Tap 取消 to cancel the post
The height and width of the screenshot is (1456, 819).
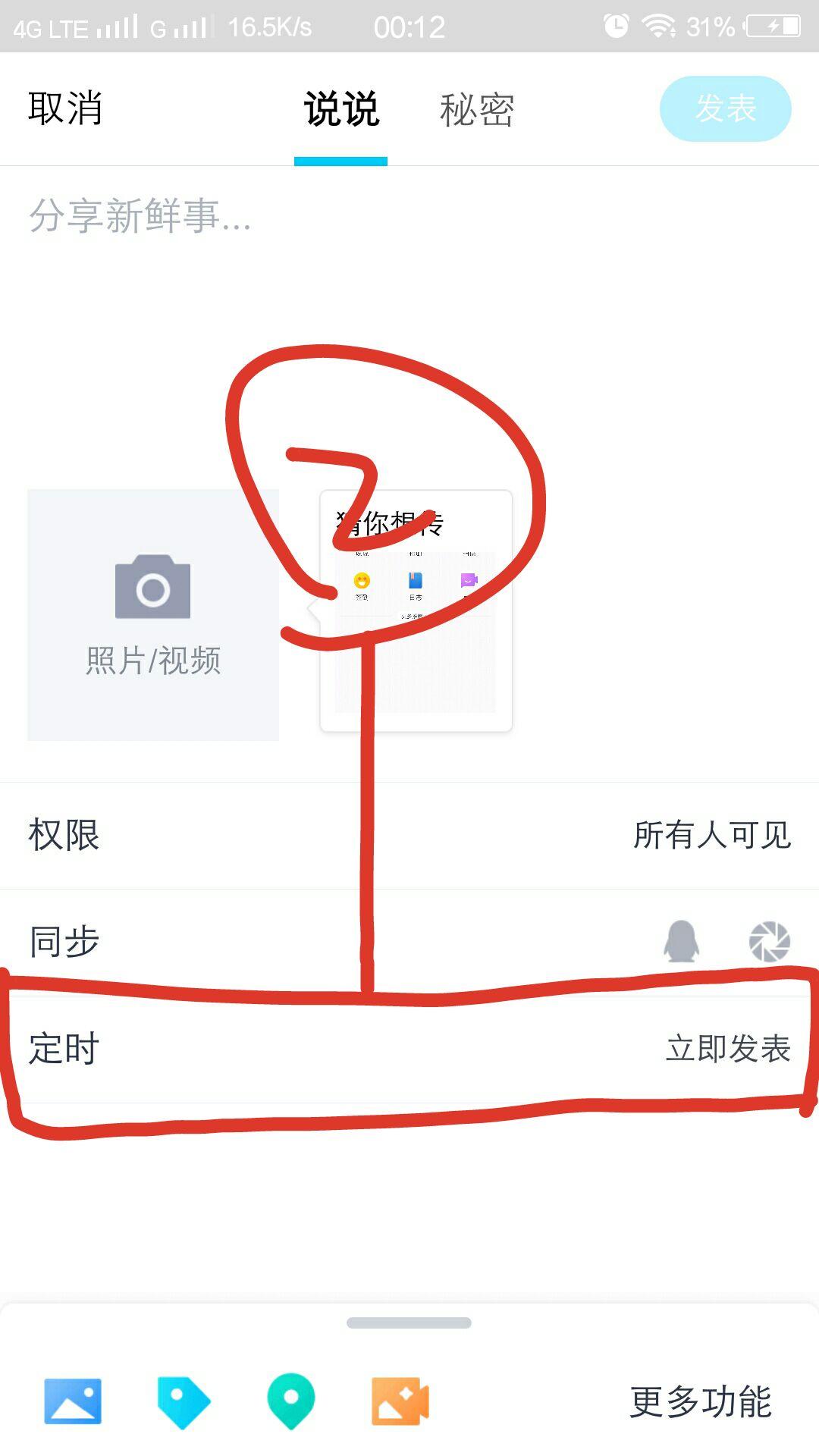coord(65,108)
